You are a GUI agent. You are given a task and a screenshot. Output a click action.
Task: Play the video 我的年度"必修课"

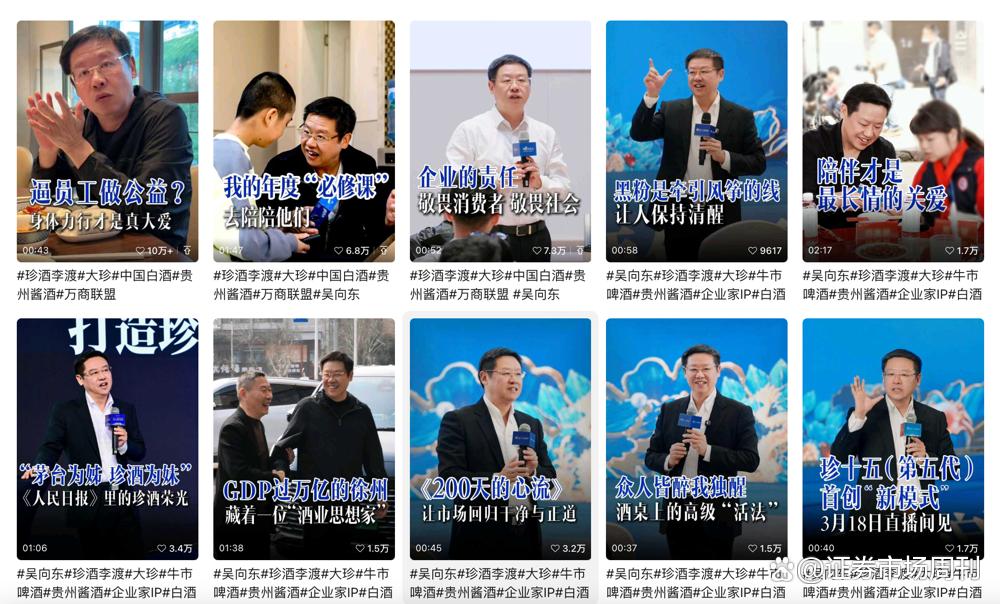304,140
